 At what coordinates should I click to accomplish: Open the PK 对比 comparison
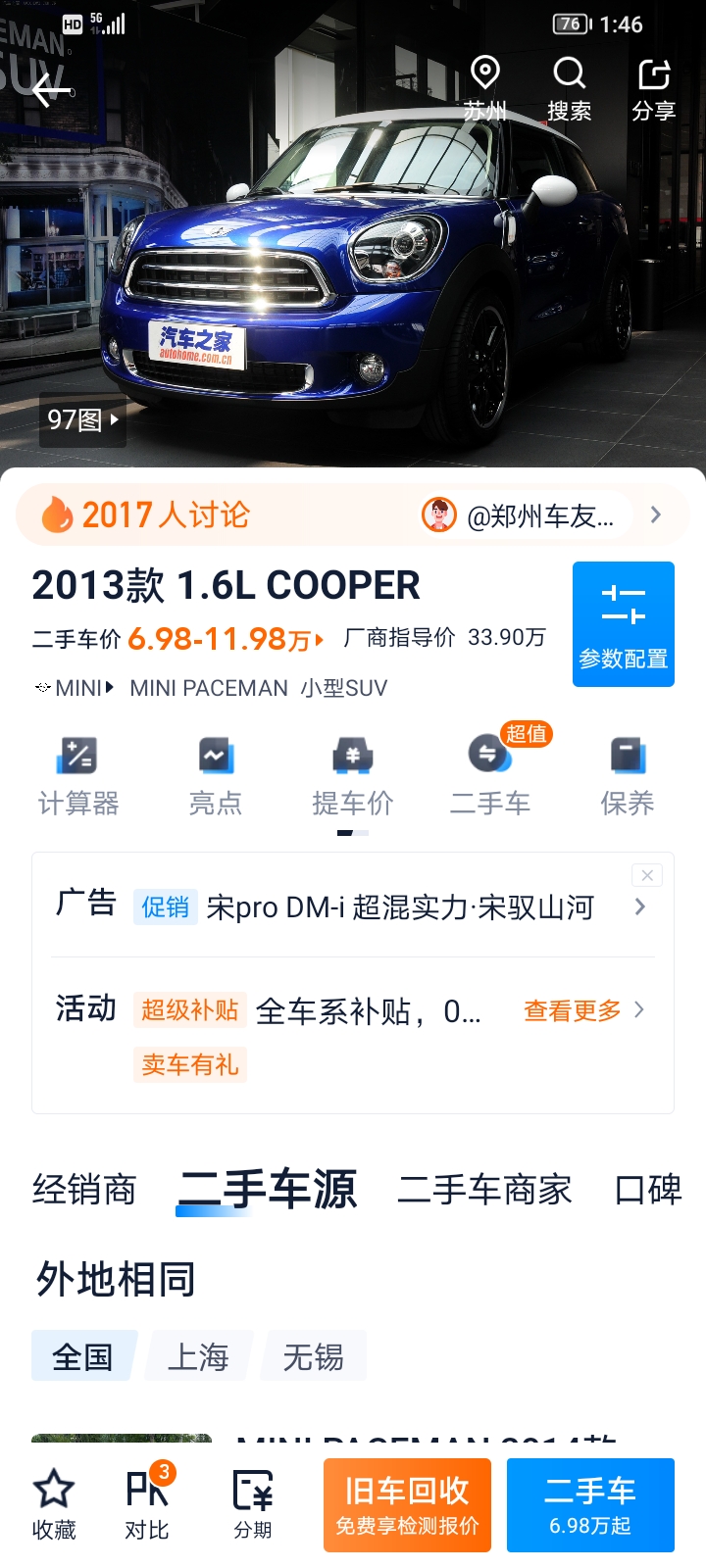148,1505
